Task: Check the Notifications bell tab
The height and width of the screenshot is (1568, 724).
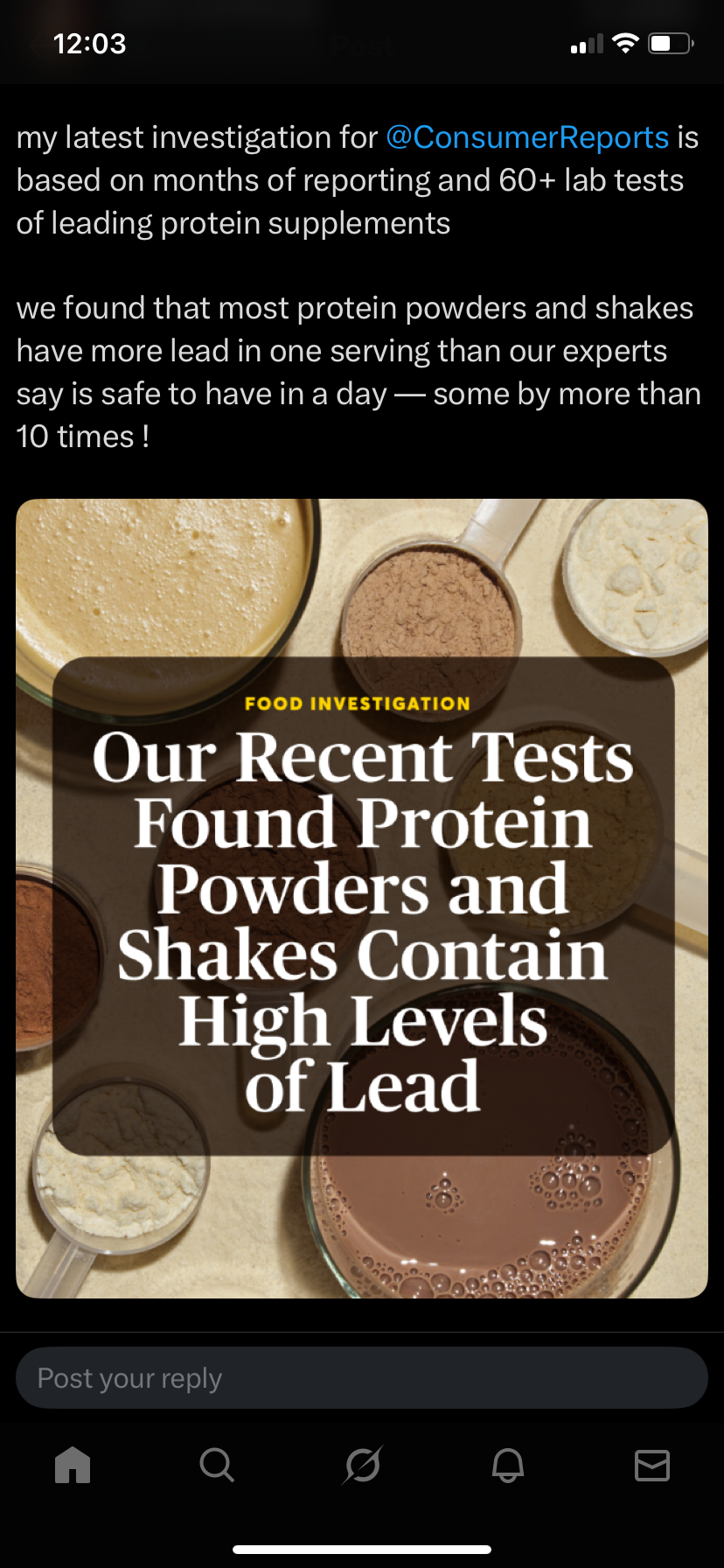Action: (508, 1464)
